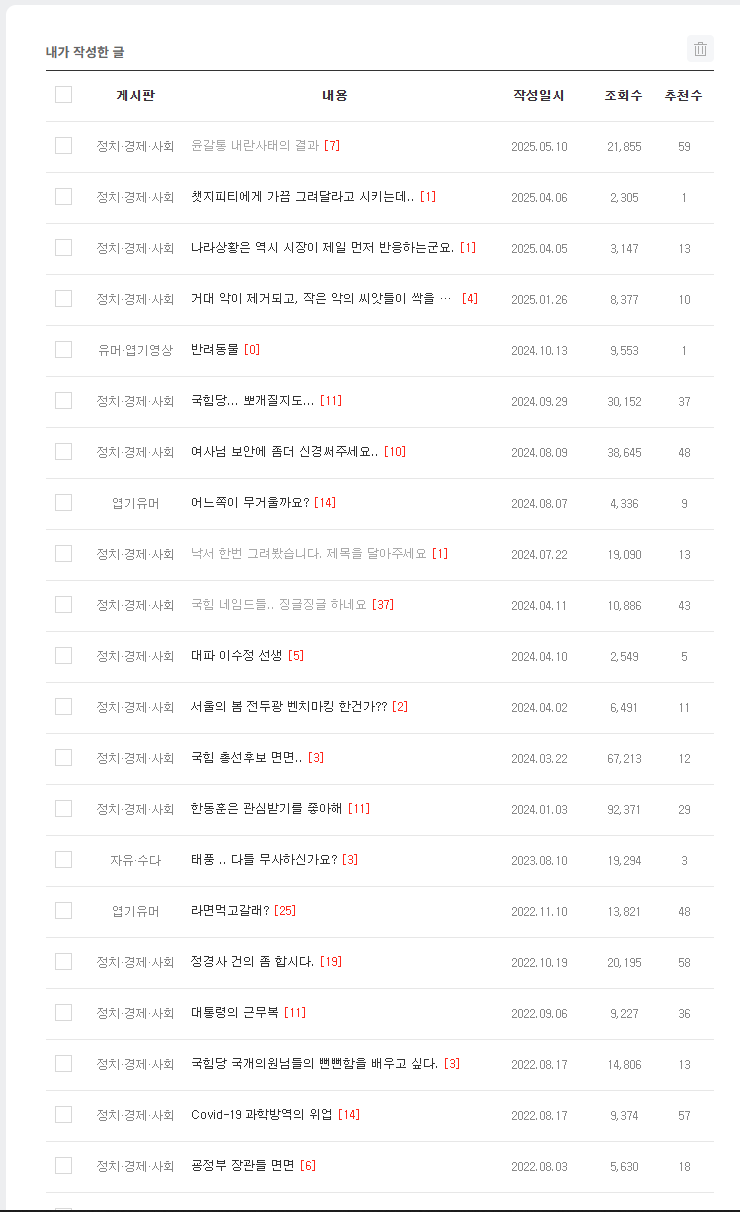This screenshot has height=1212, width=740.
Task: Check the box next to '대파 이수정 선생'
Action: [x=63, y=655]
